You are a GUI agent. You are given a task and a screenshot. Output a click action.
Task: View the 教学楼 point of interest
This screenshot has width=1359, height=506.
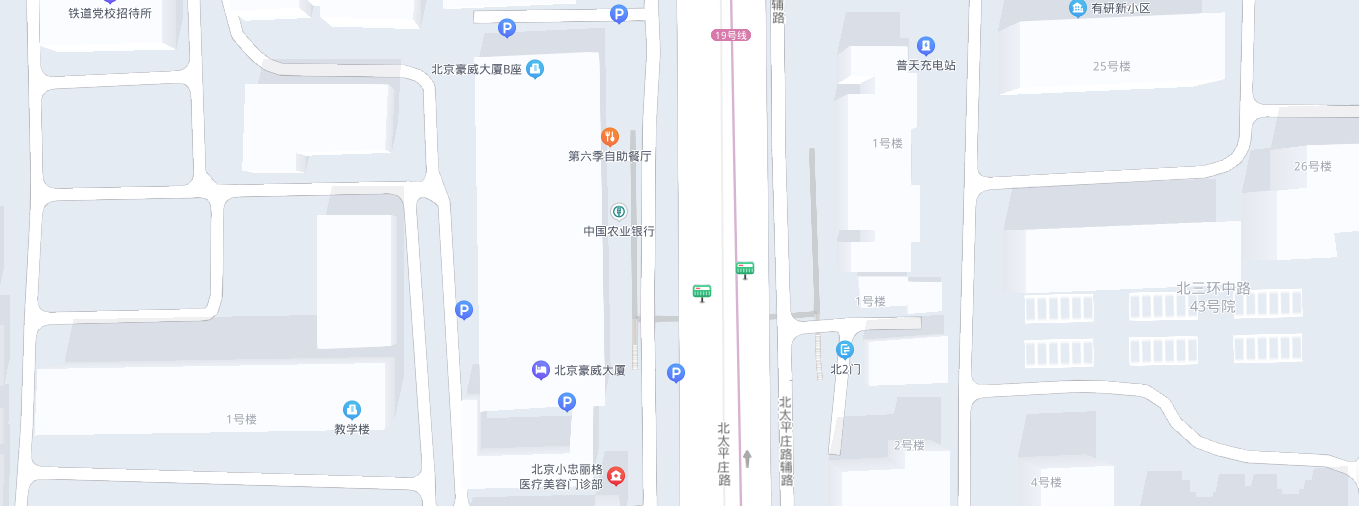coord(352,410)
